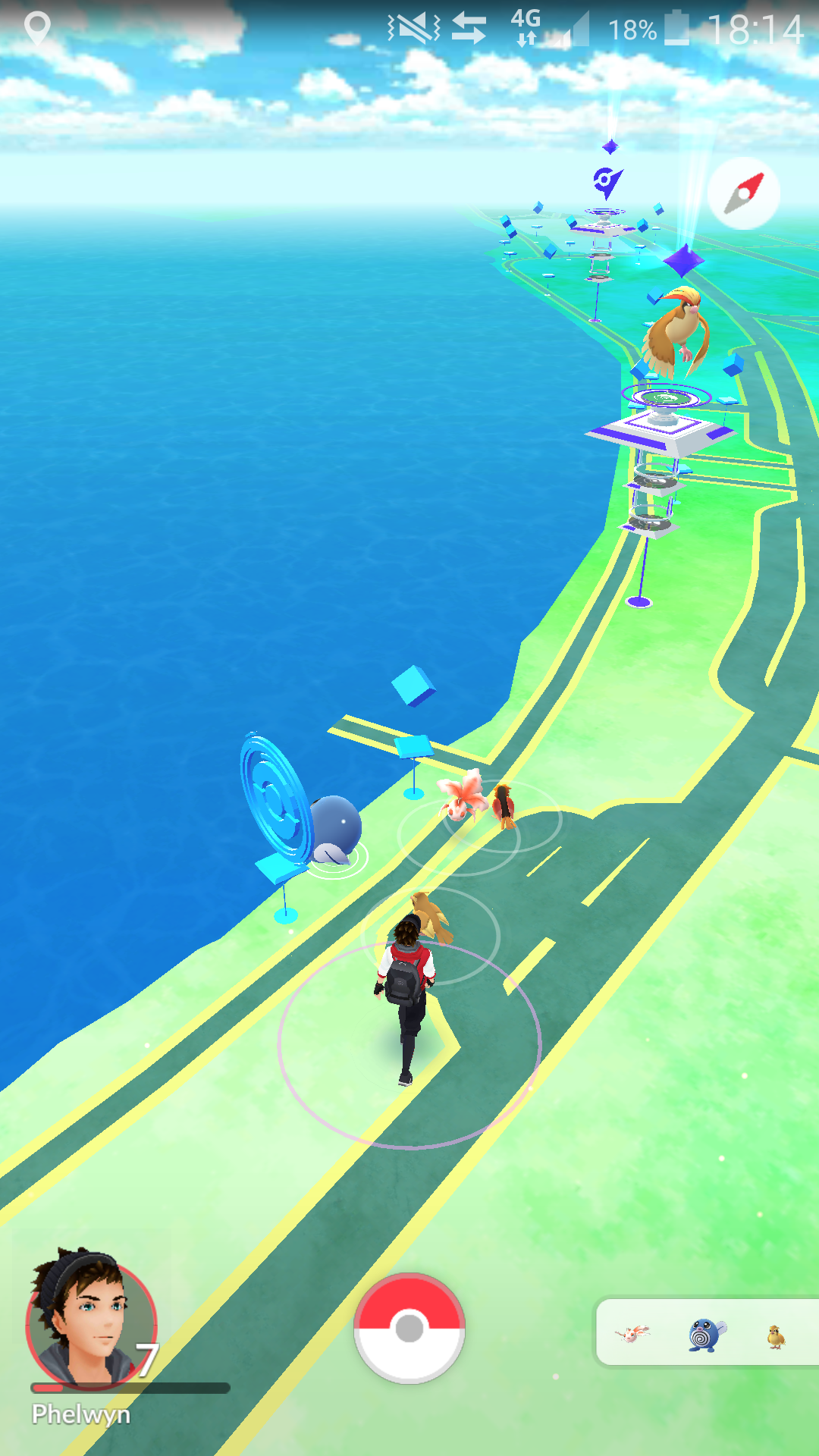Image resolution: width=819 pixels, height=1456 pixels.
Task: Open the nearby Pokémon tracker panel
Action: (707, 1334)
